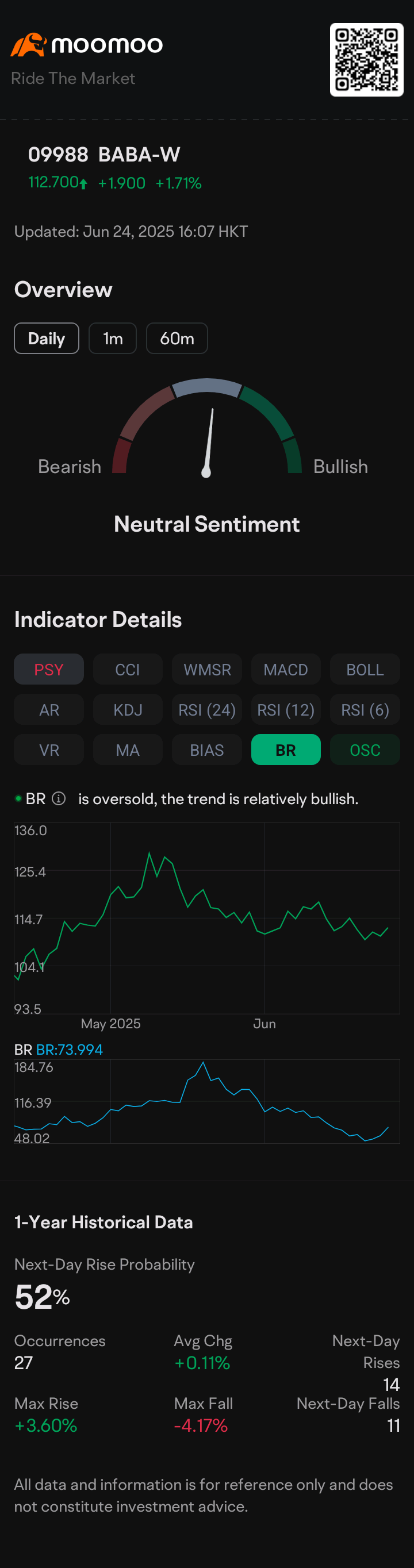Screen dimensions: 414x1568
Task: Select the MA indicator chip
Action: 128,750
